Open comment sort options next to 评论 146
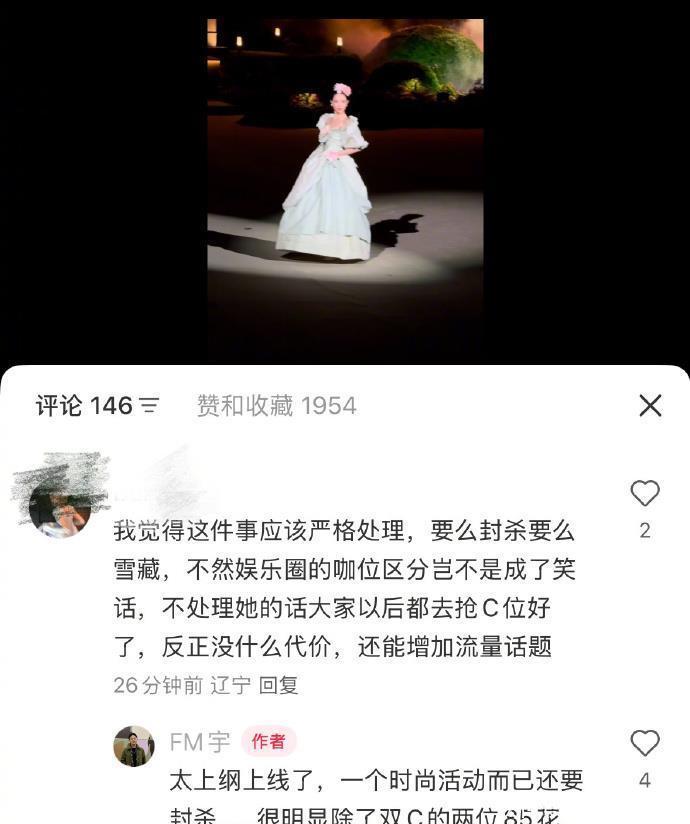Image resolution: width=690 pixels, height=824 pixels. pos(150,405)
